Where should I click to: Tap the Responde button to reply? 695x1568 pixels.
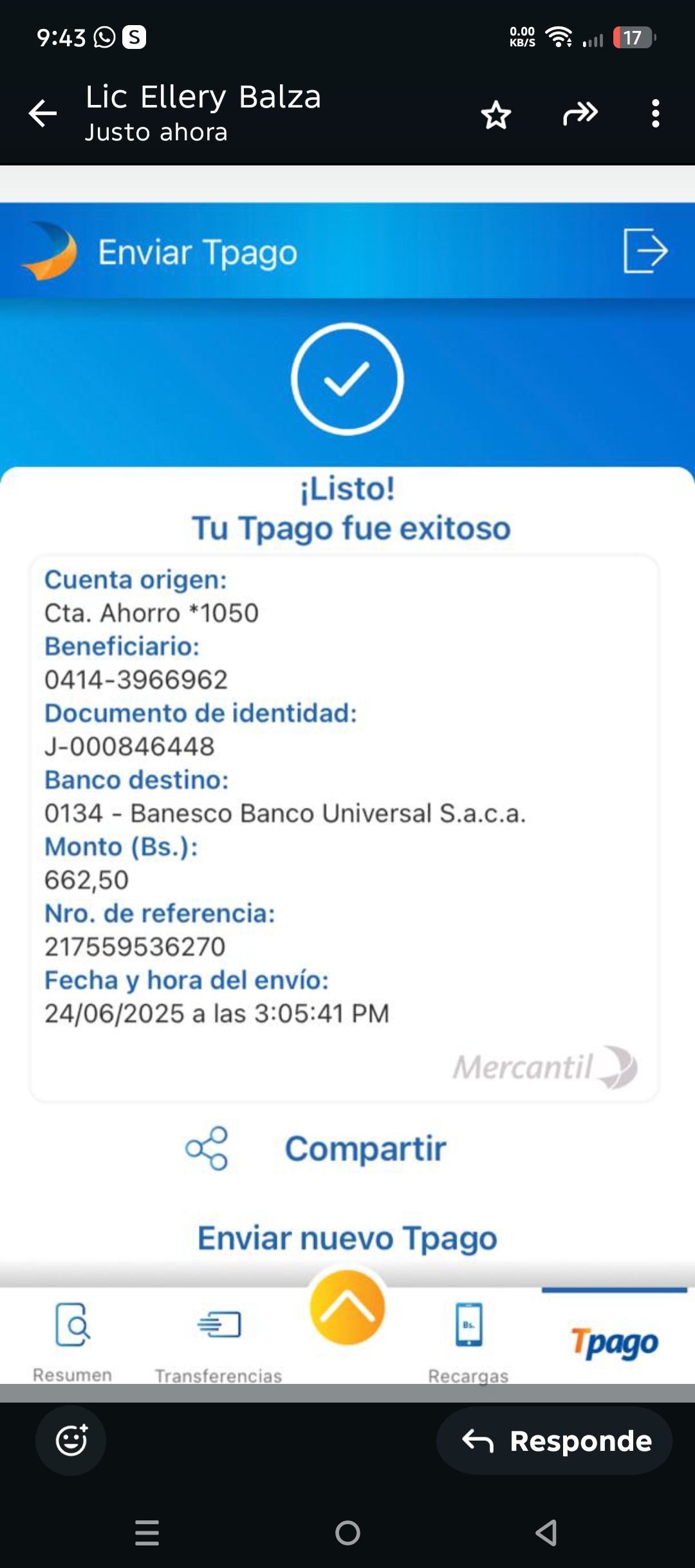(555, 1441)
